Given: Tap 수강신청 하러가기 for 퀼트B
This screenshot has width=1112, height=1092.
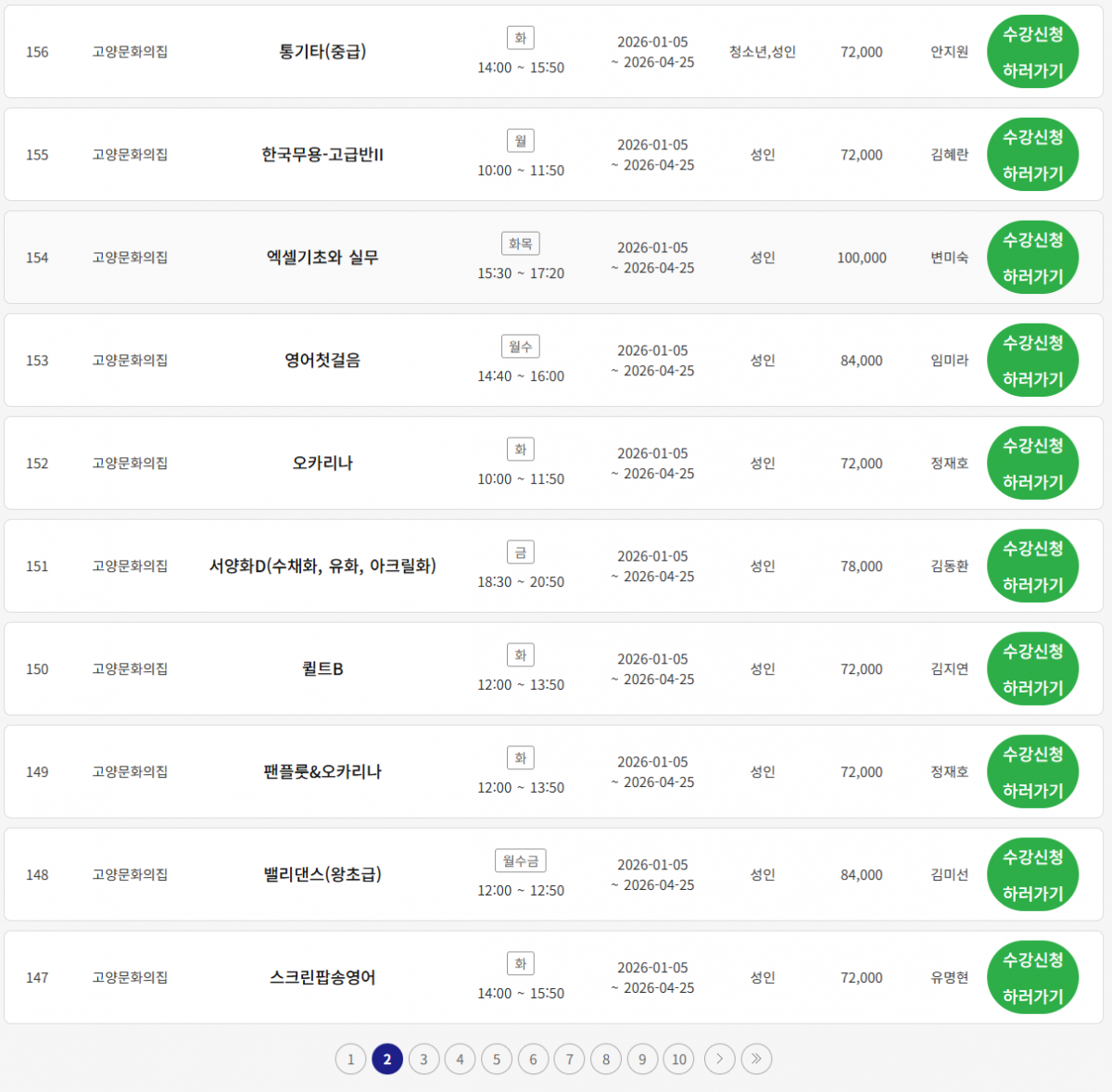Looking at the screenshot, I should pyautogui.click(x=1032, y=669).
